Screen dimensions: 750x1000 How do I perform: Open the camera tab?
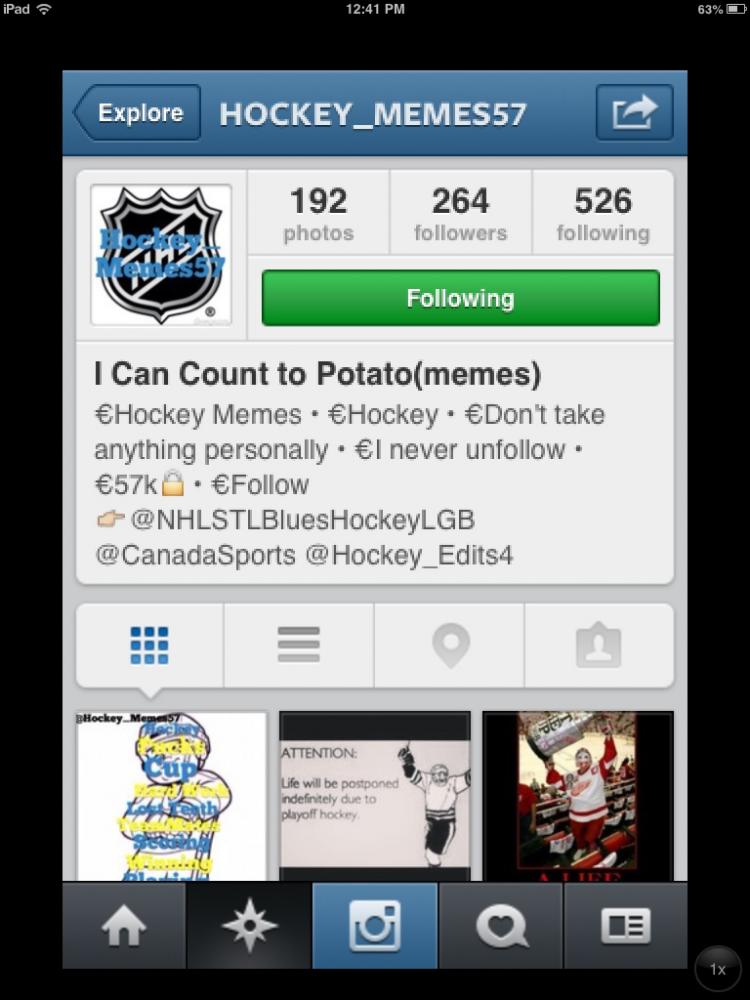point(375,925)
